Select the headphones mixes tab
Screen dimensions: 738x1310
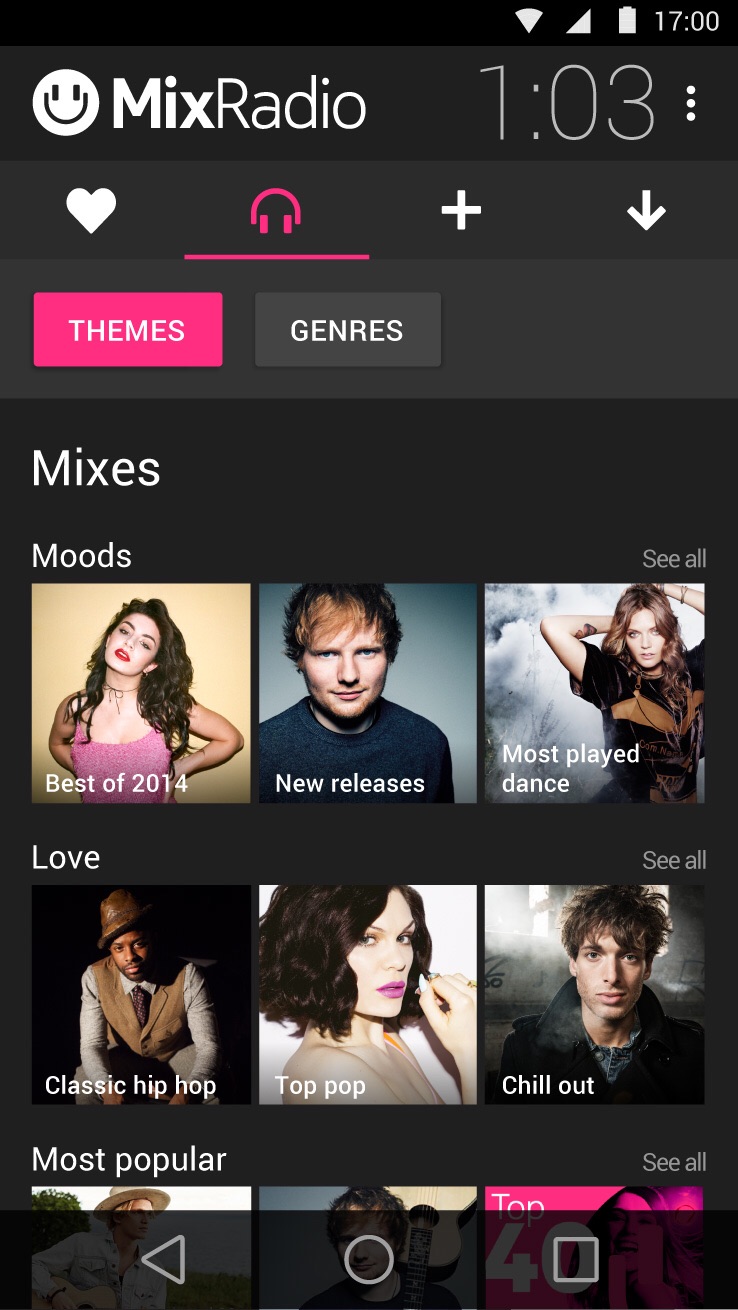pos(276,211)
